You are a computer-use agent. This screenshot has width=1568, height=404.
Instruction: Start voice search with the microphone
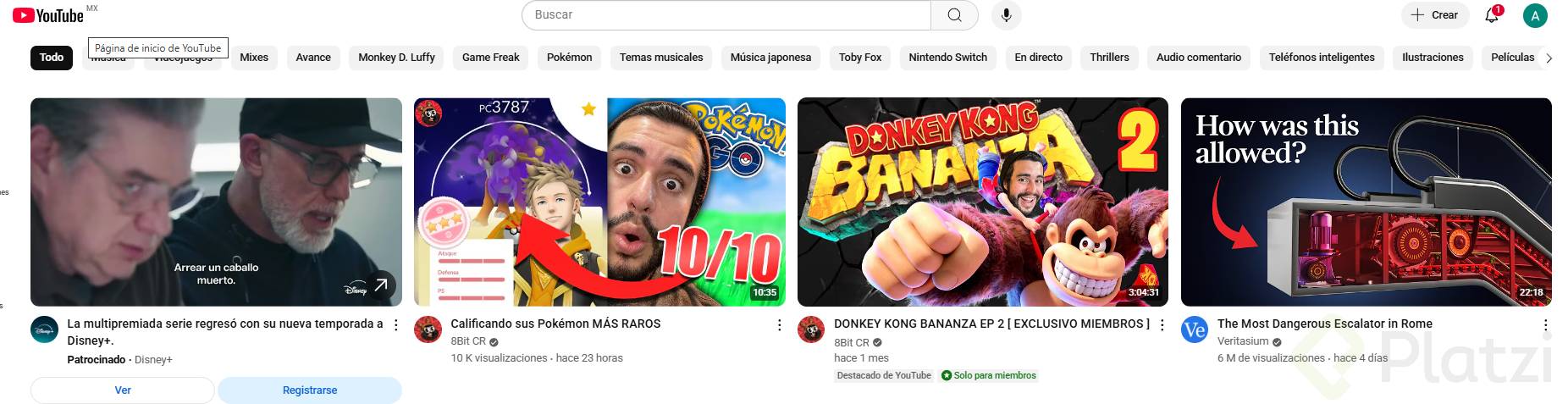tap(1006, 15)
